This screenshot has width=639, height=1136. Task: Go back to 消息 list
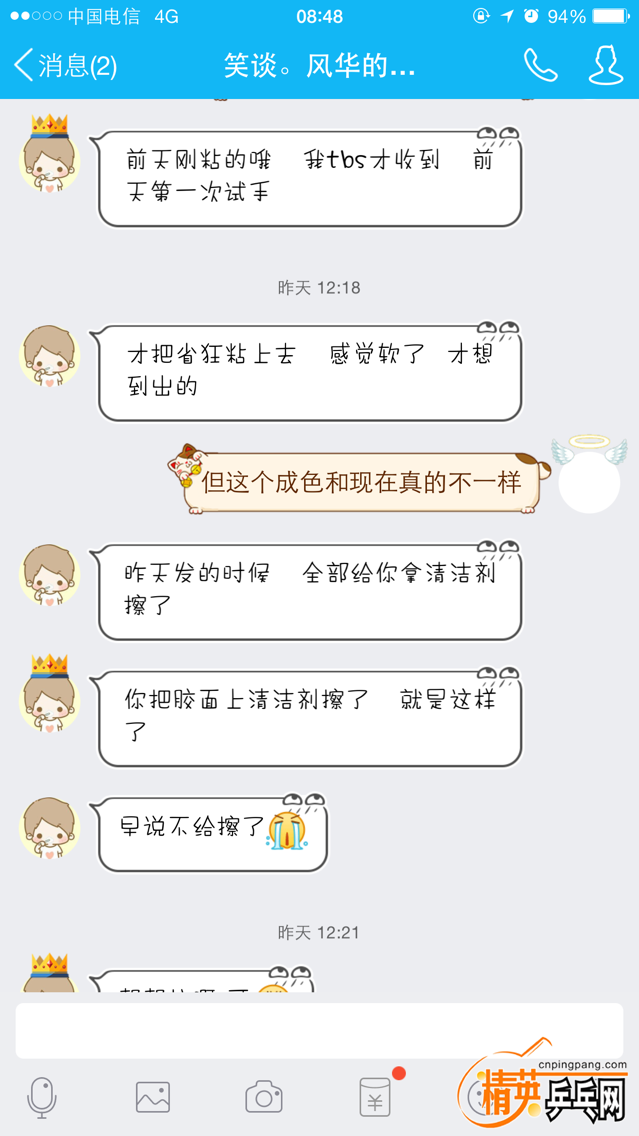tap(64, 66)
